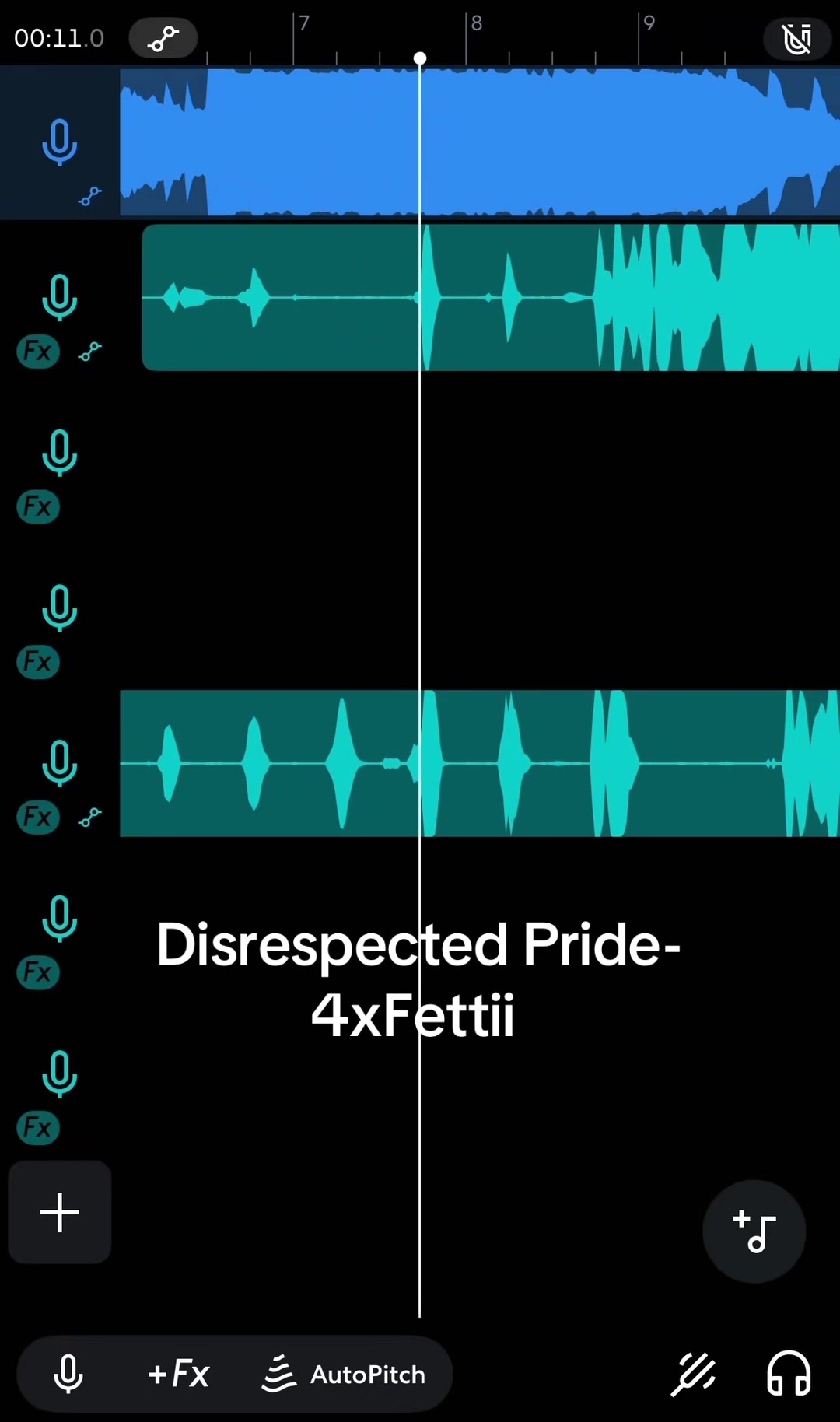
Task: Add a new track with the plus button
Action: [60, 1212]
